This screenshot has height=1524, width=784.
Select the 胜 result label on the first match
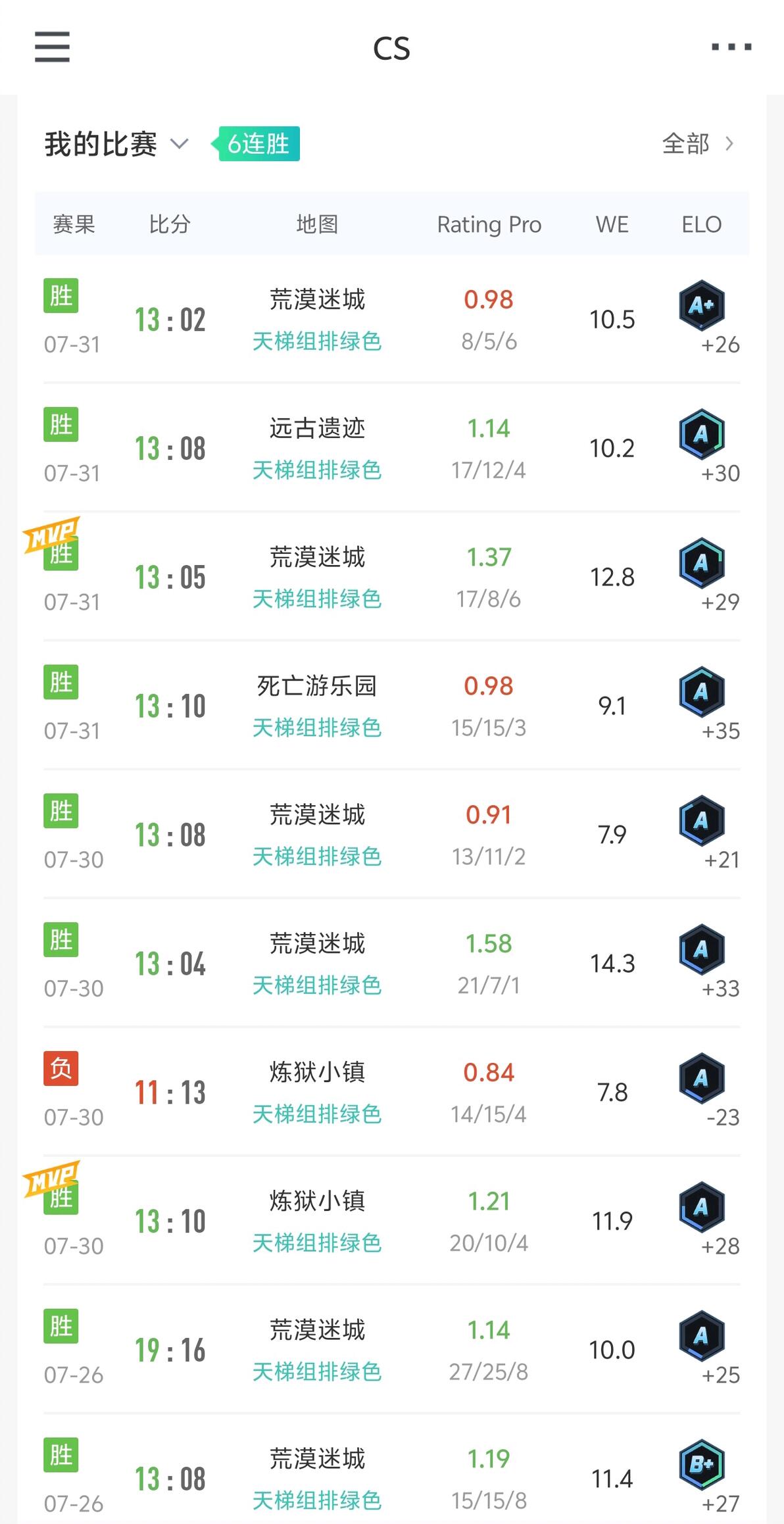[61, 296]
